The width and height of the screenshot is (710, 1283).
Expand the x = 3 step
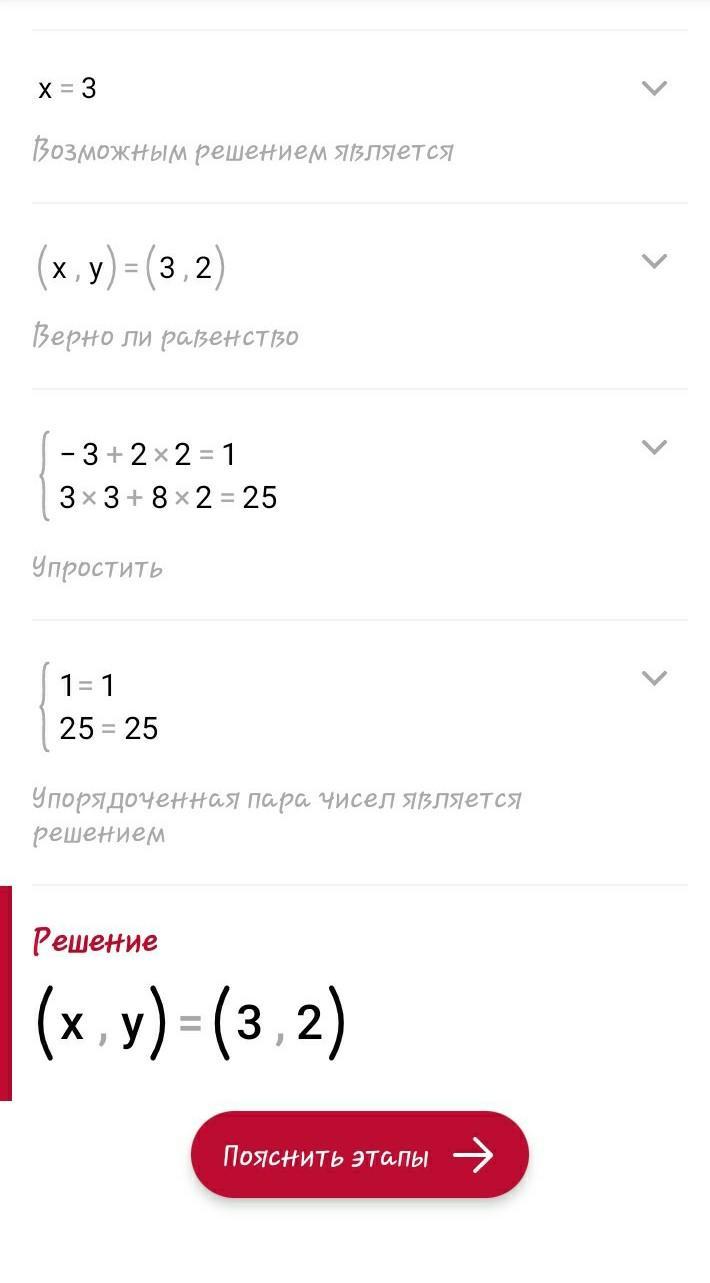(x=653, y=88)
